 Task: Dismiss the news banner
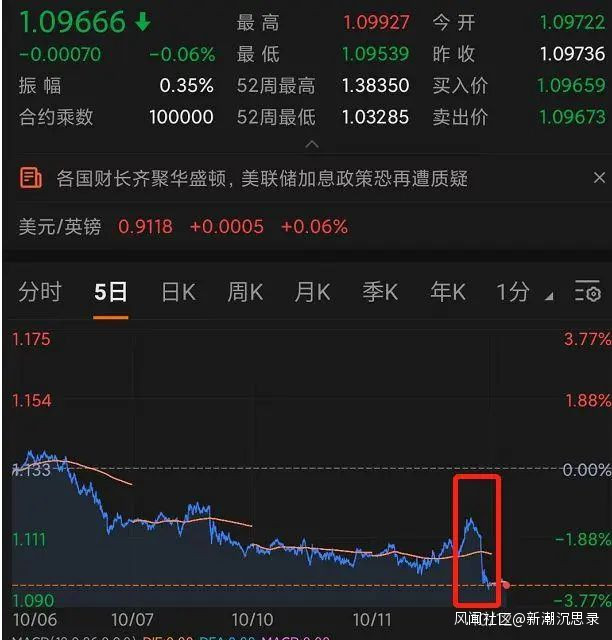[x=599, y=179]
